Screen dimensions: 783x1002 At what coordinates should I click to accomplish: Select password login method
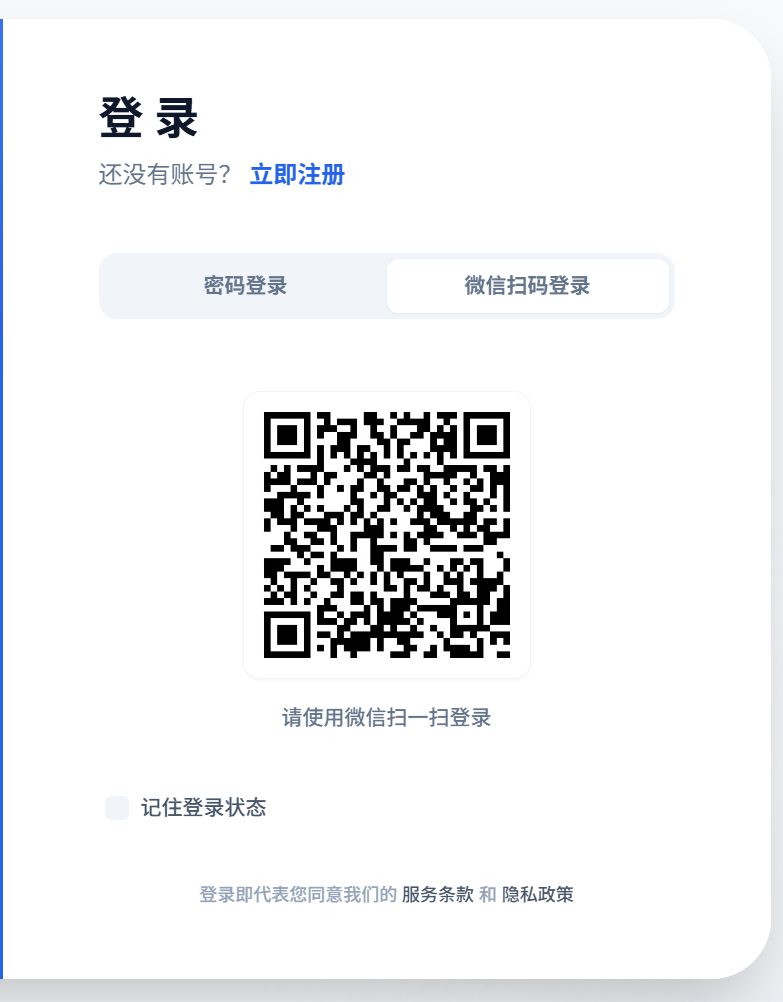[243, 285]
